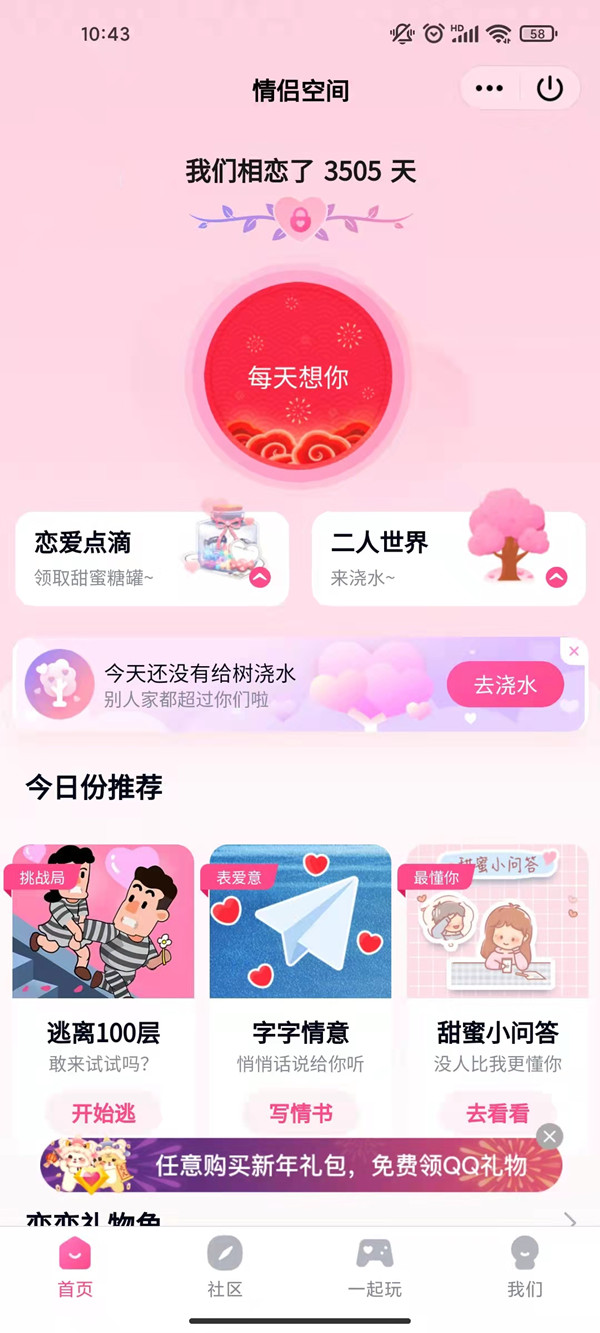
Task: Start the game with 开始逃
Action: tap(103, 1114)
